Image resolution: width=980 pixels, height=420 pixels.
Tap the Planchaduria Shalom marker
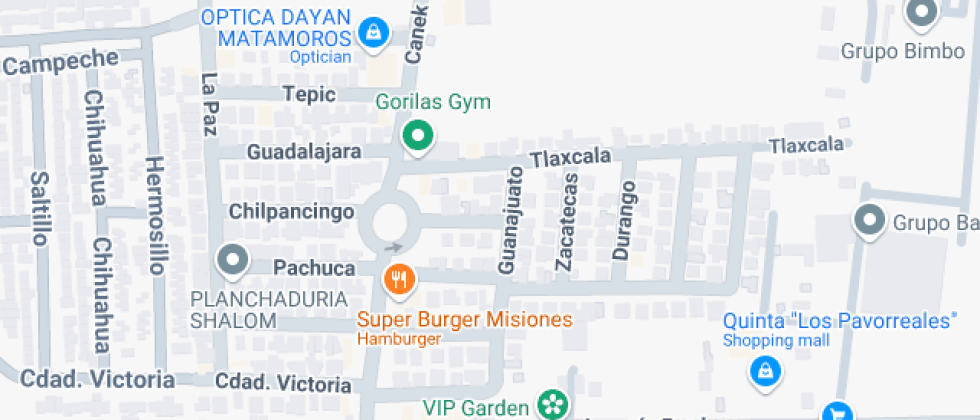click(x=233, y=260)
